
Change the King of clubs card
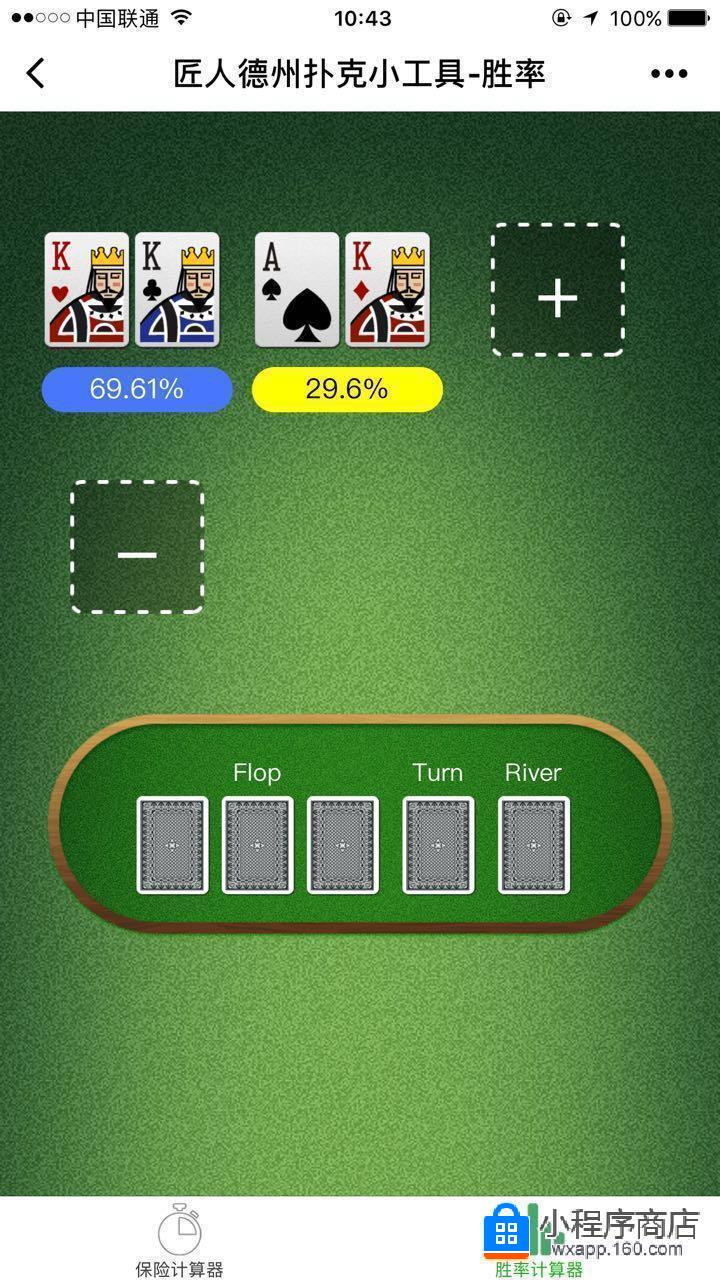tap(177, 290)
